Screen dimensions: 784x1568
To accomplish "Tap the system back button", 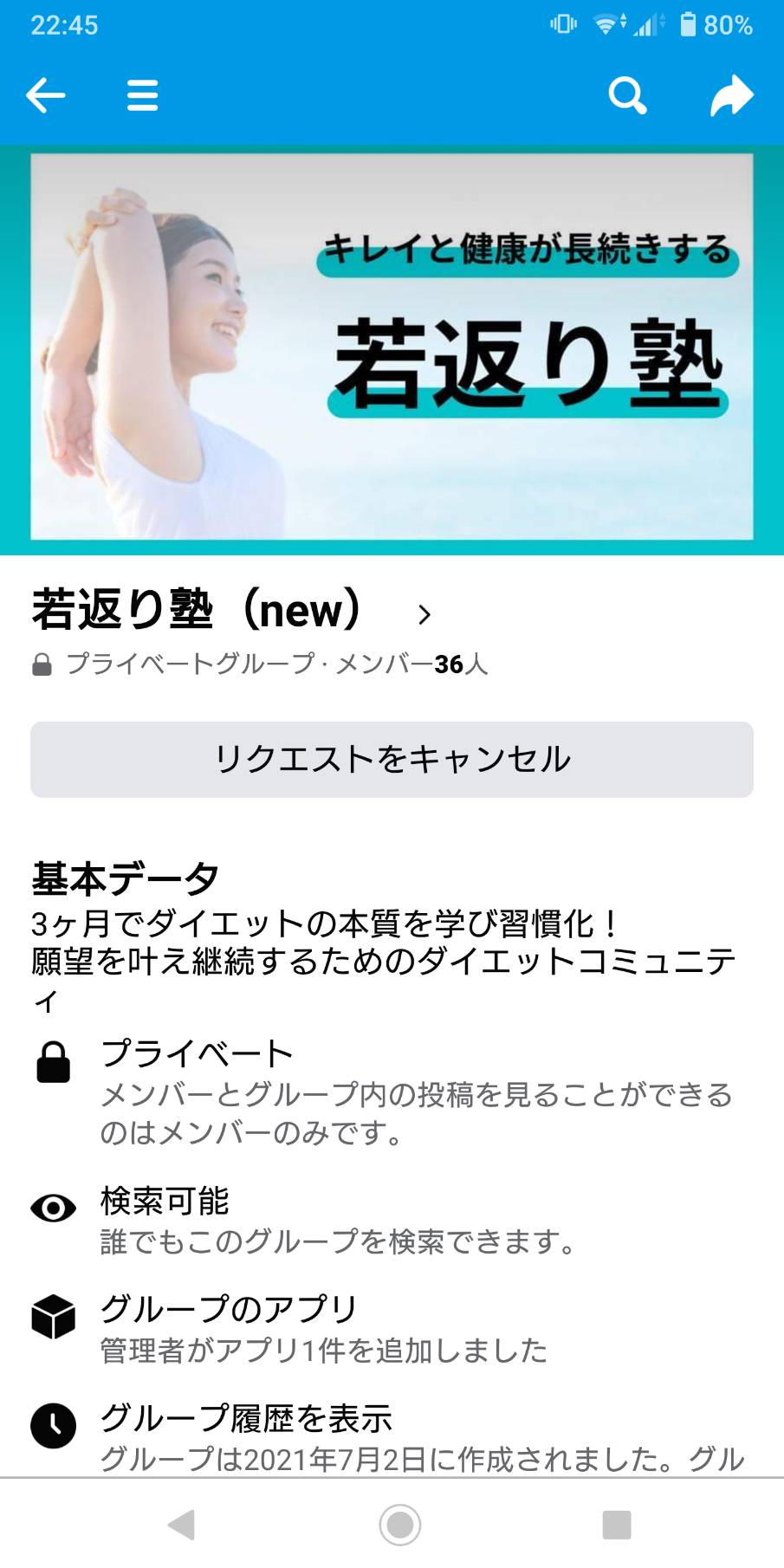I will pyautogui.click(x=181, y=1525).
